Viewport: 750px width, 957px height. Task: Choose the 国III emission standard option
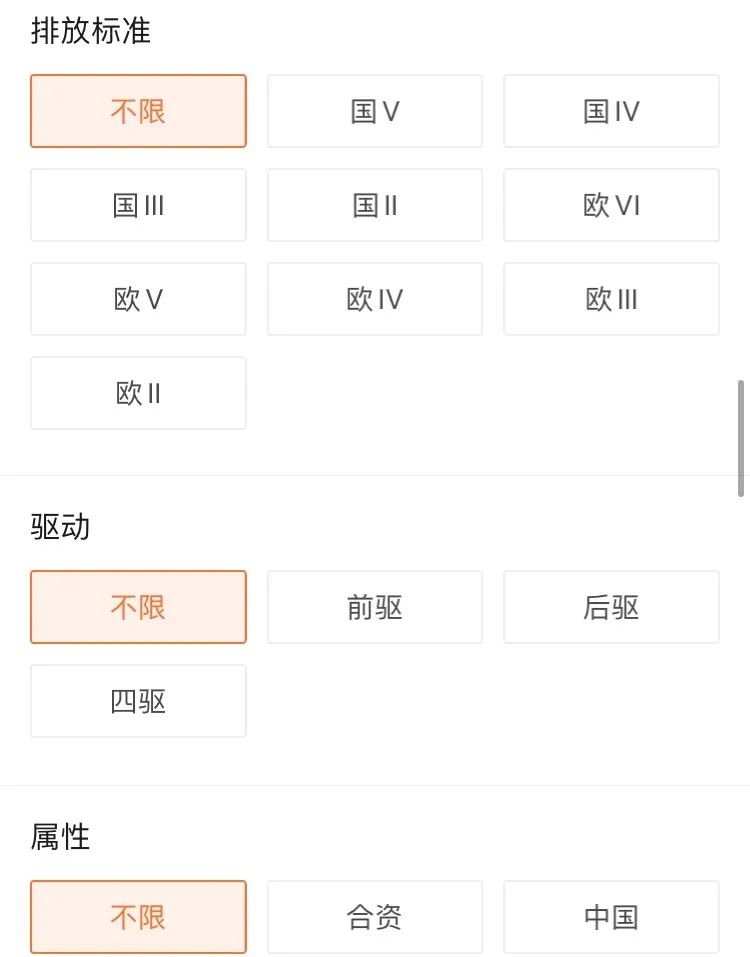pyautogui.click(x=138, y=205)
